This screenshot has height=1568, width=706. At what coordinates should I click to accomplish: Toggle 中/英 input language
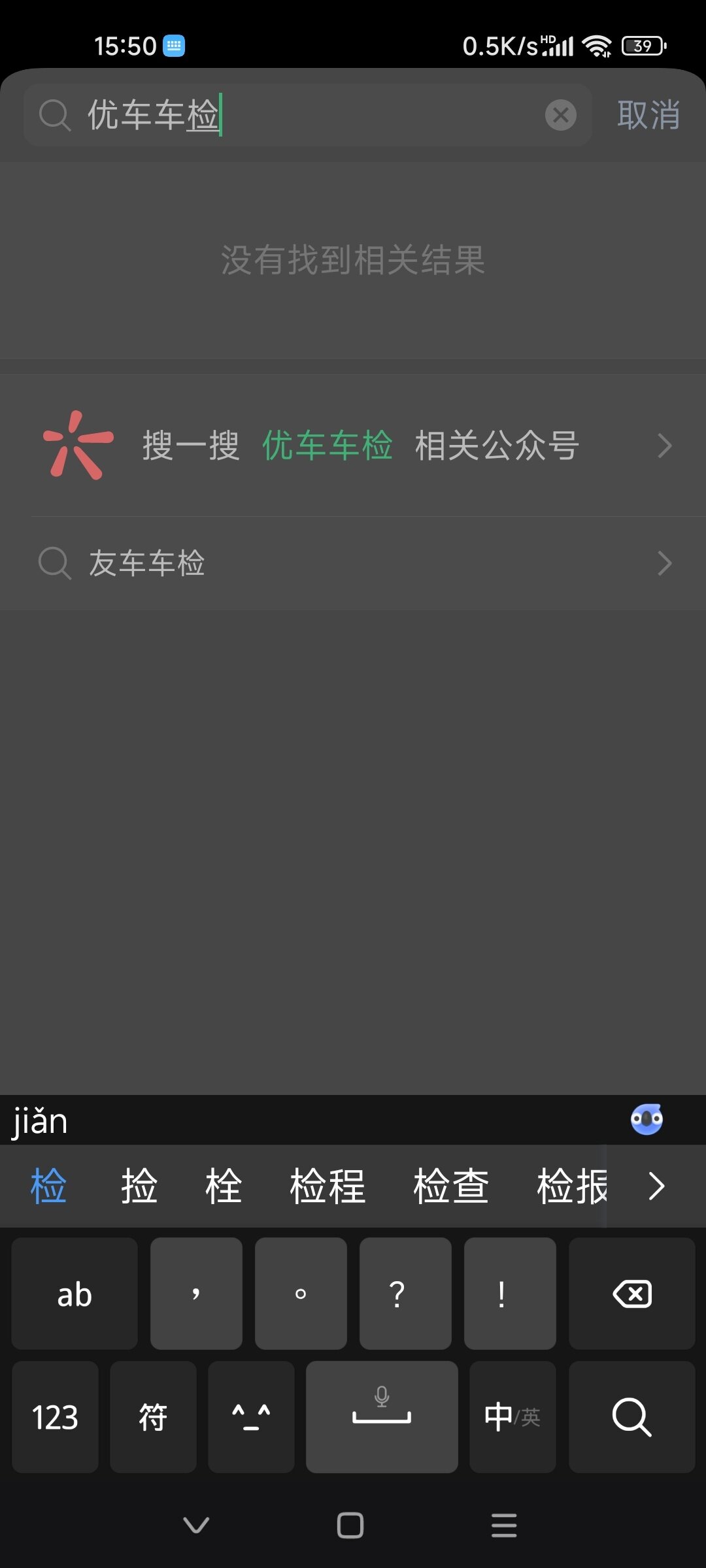coord(513,1417)
